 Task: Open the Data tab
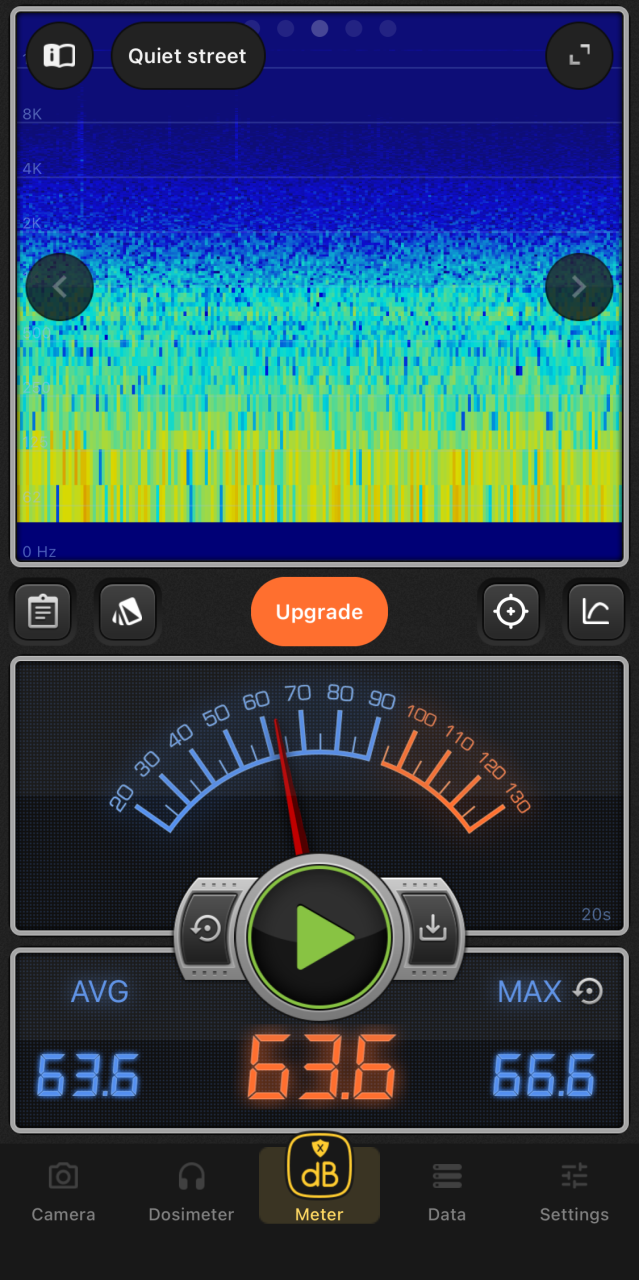coord(447,1192)
